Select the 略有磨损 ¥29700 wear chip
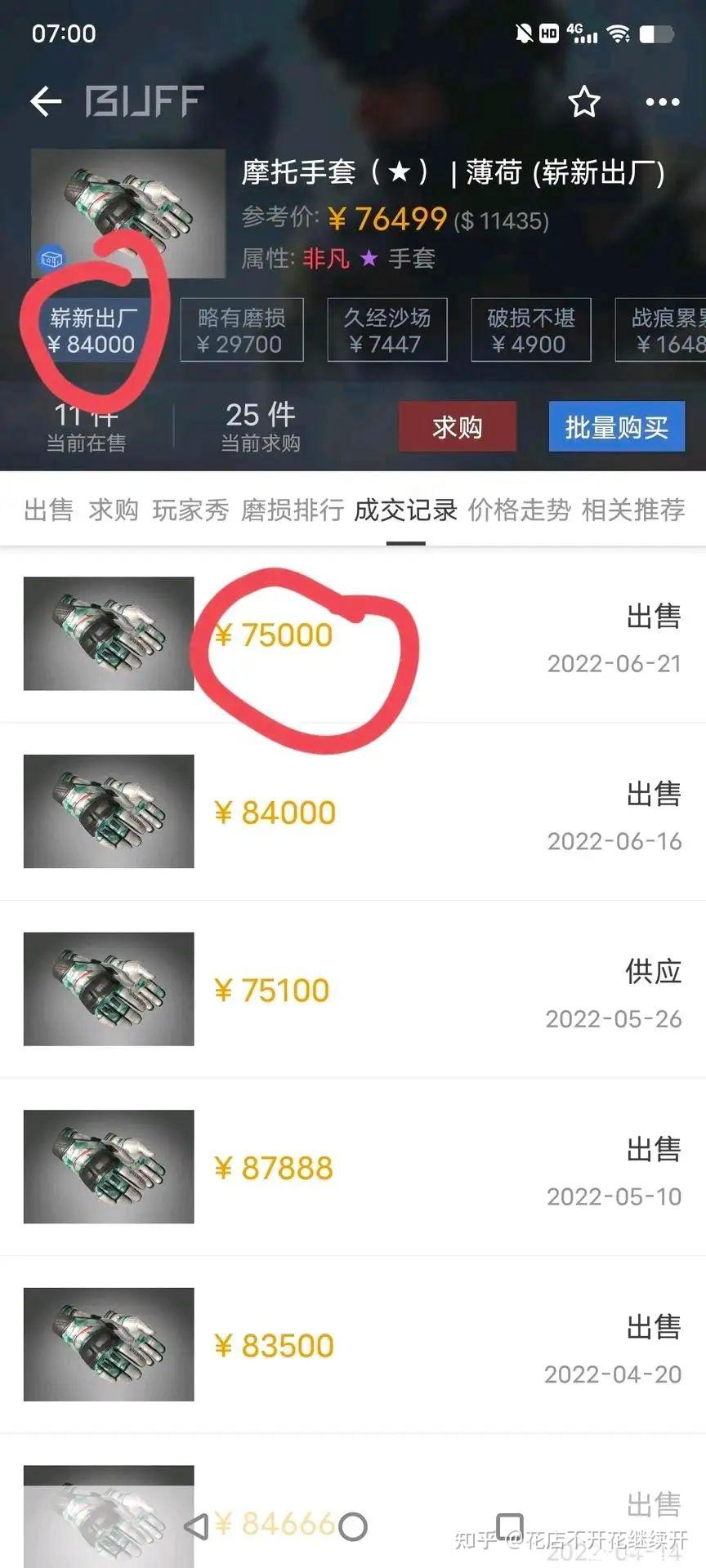 tap(241, 330)
